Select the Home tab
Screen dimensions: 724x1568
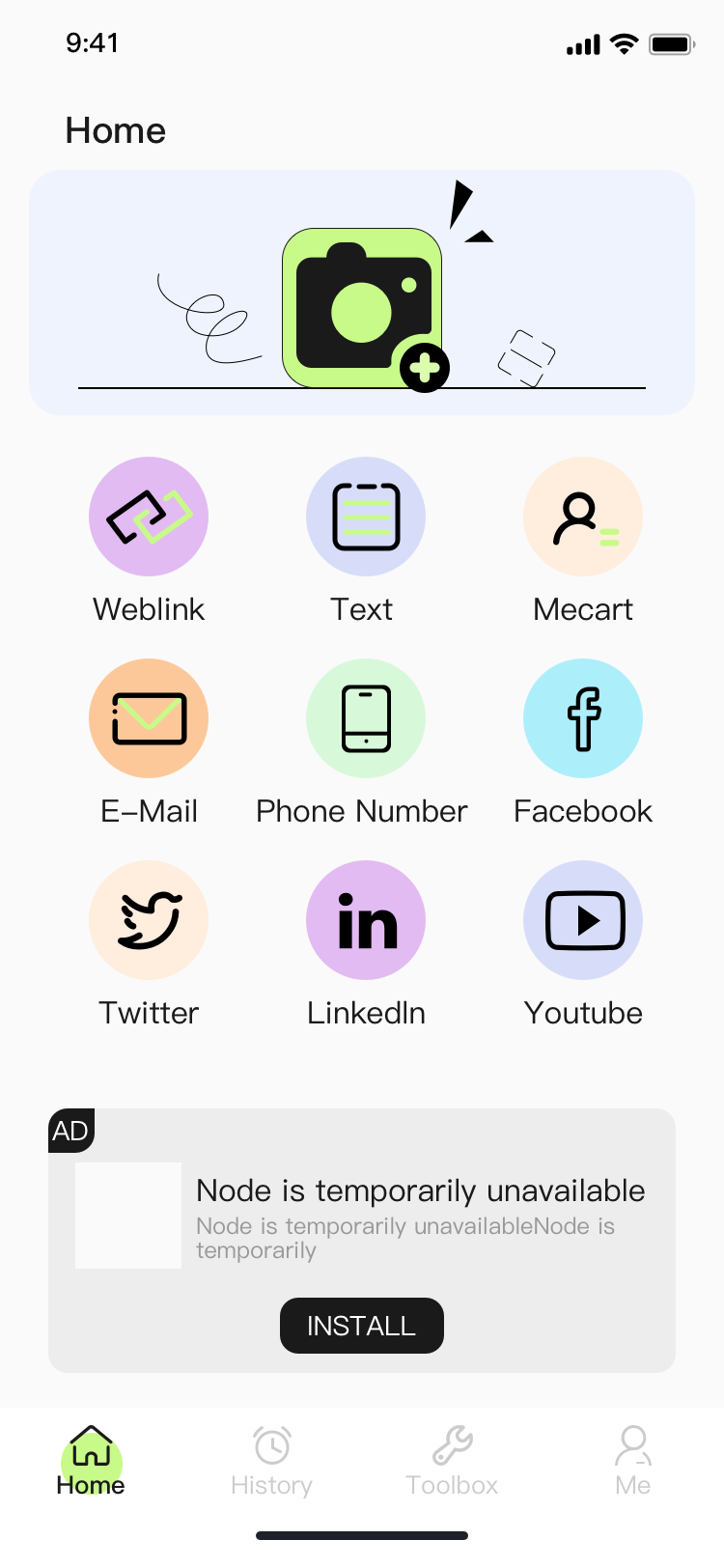(x=91, y=1458)
